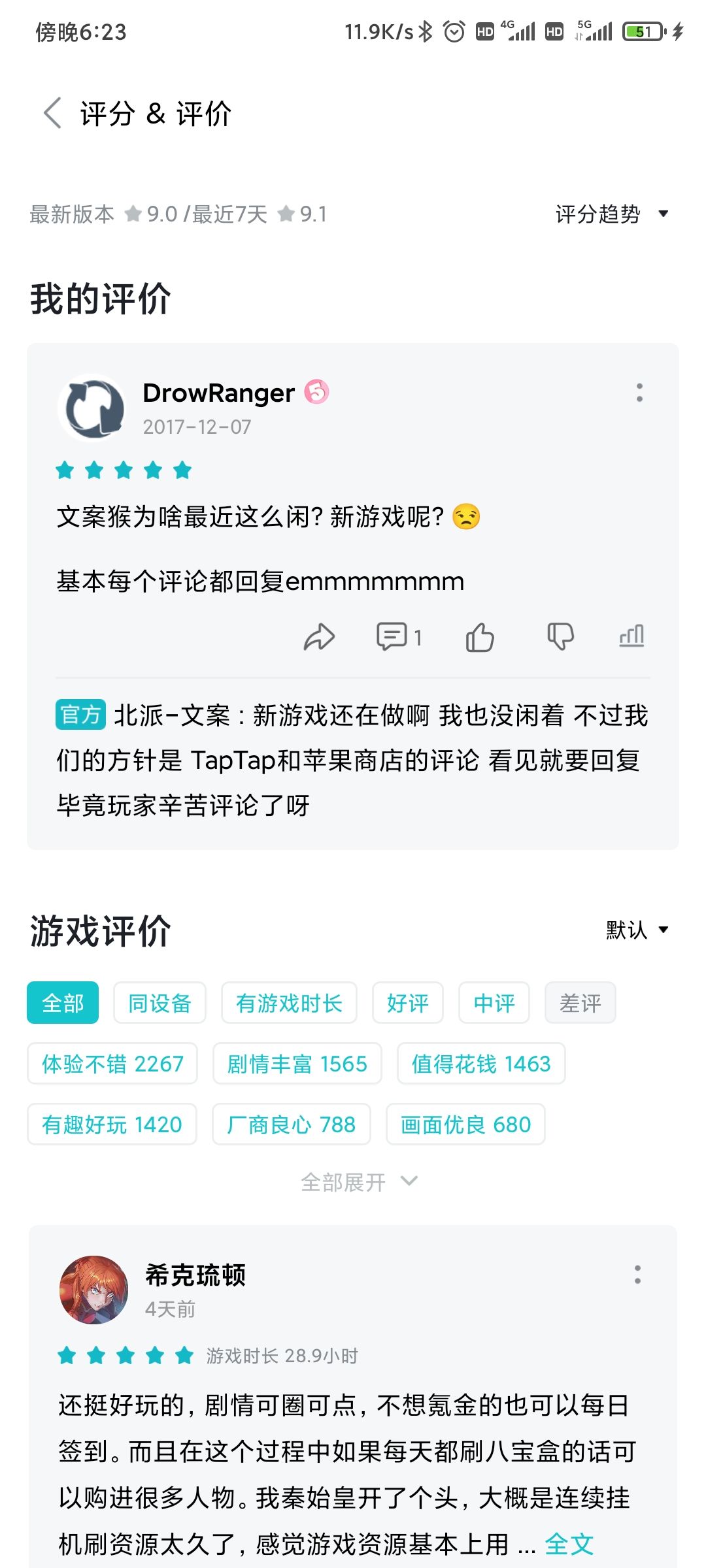Filter reviews by 有游戏时长
Screen dimensions: 706x1568
click(x=289, y=1002)
